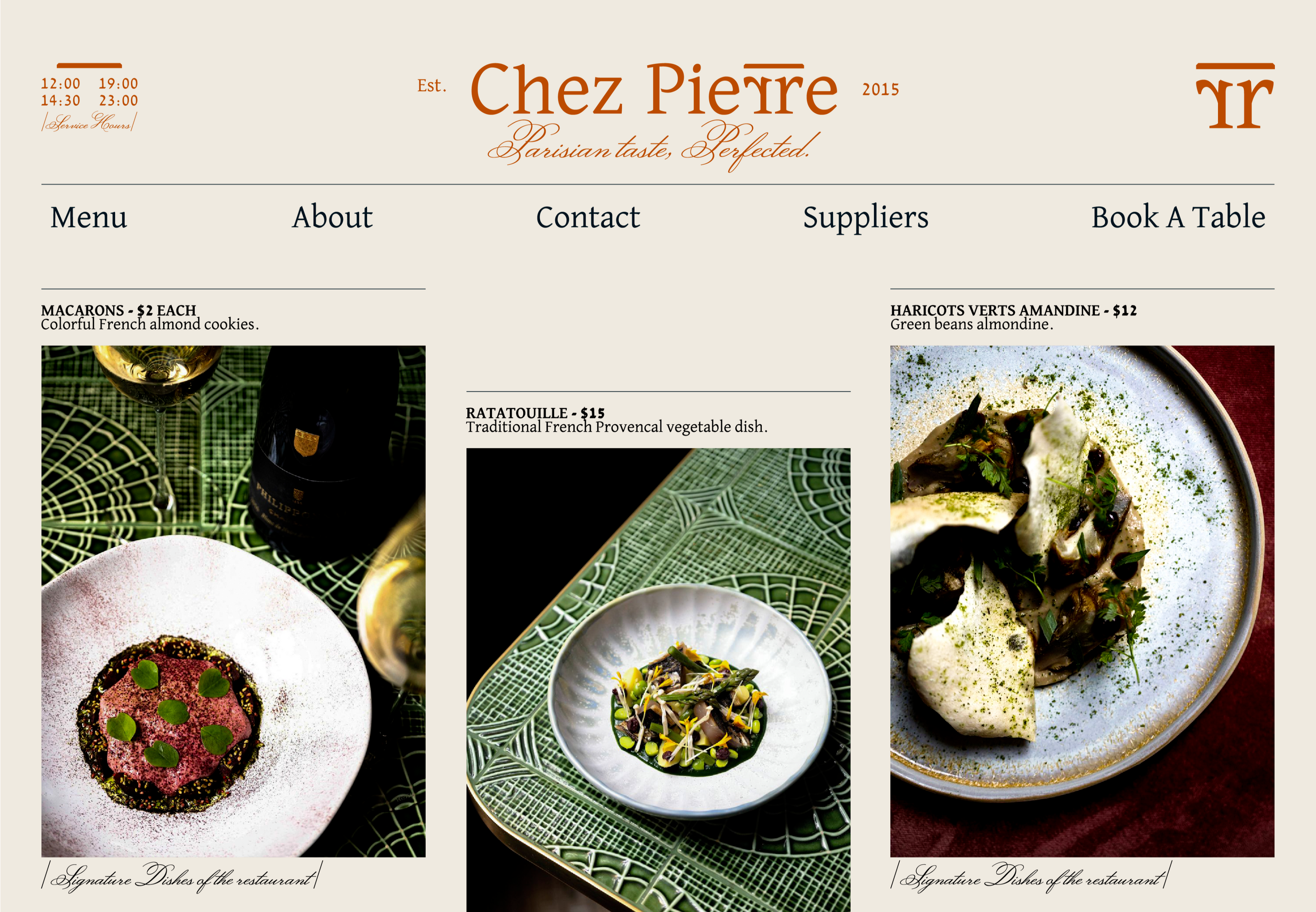Select Book A Table
The image size is (1316, 912).
pyautogui.click(x=1178, y=218)
